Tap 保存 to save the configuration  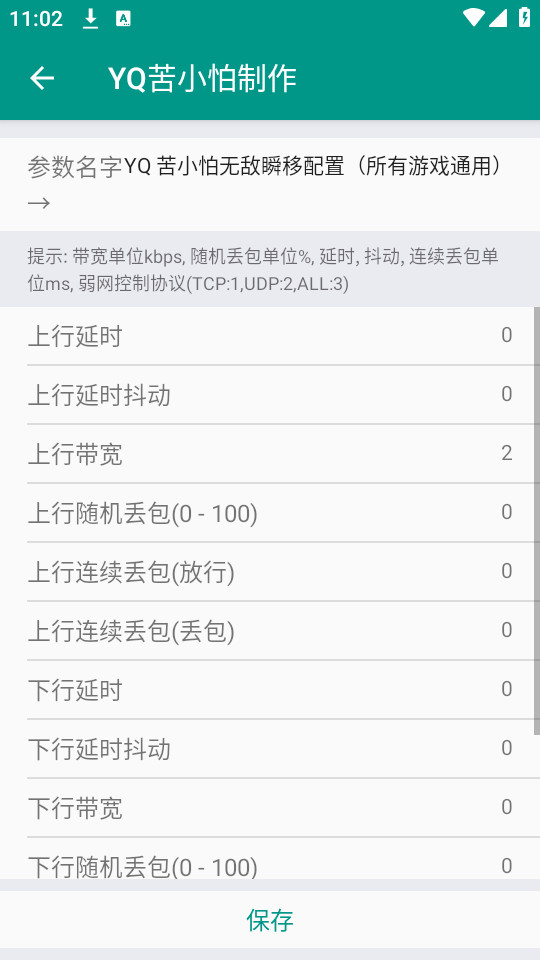(x=270, y=920)
